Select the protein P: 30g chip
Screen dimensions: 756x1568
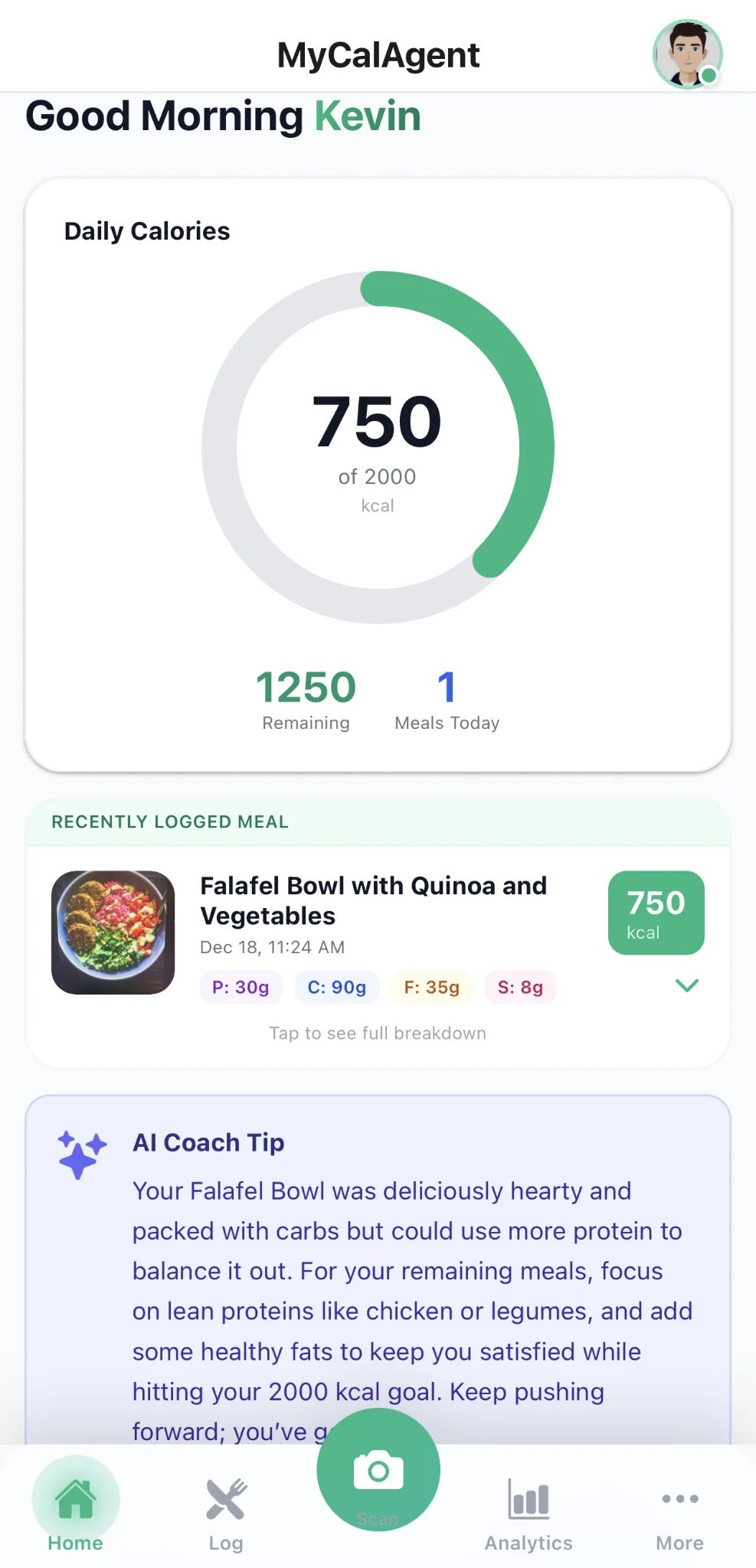click(x=240, y=988)
